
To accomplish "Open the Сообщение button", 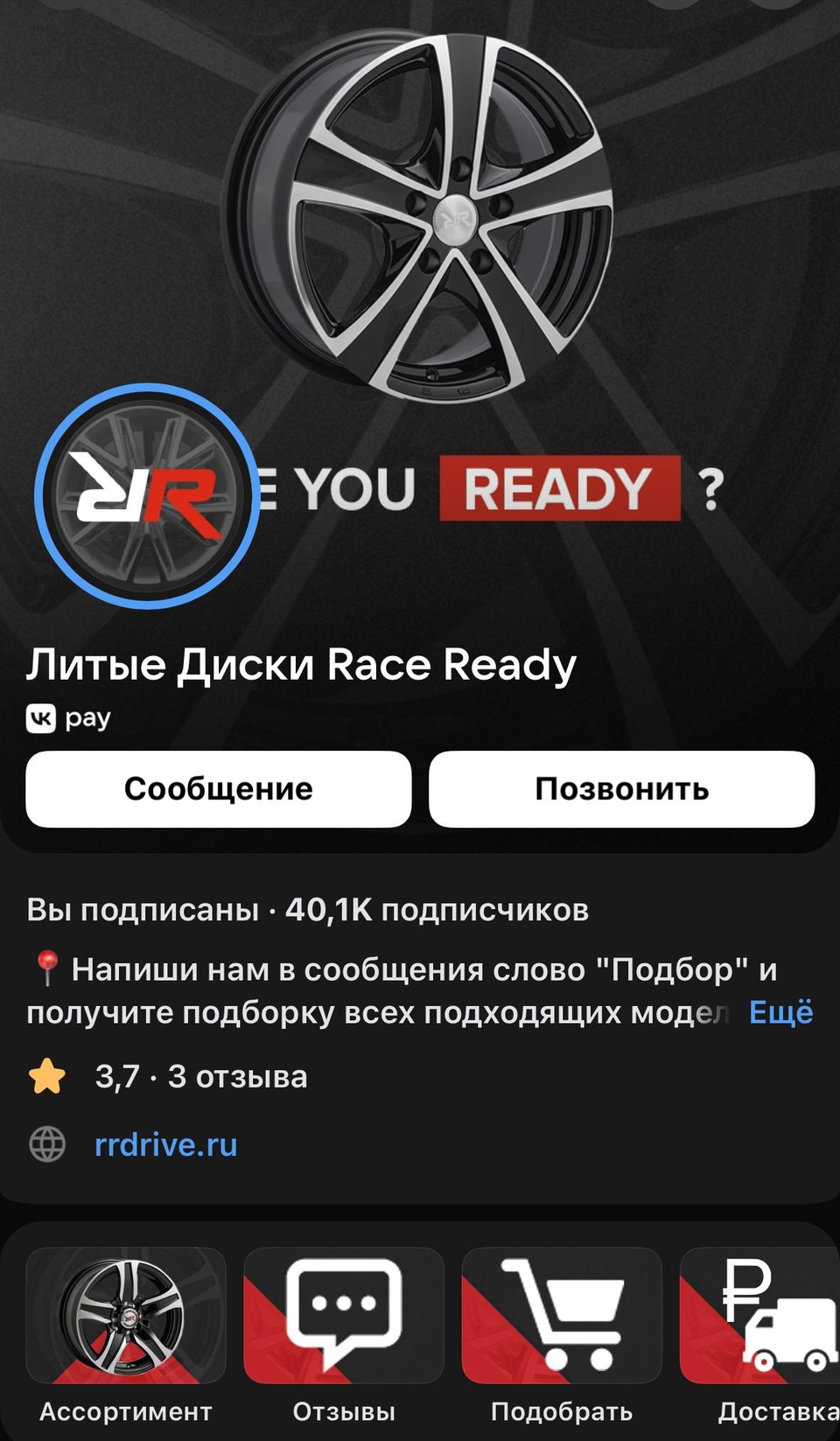I will 219,788.
